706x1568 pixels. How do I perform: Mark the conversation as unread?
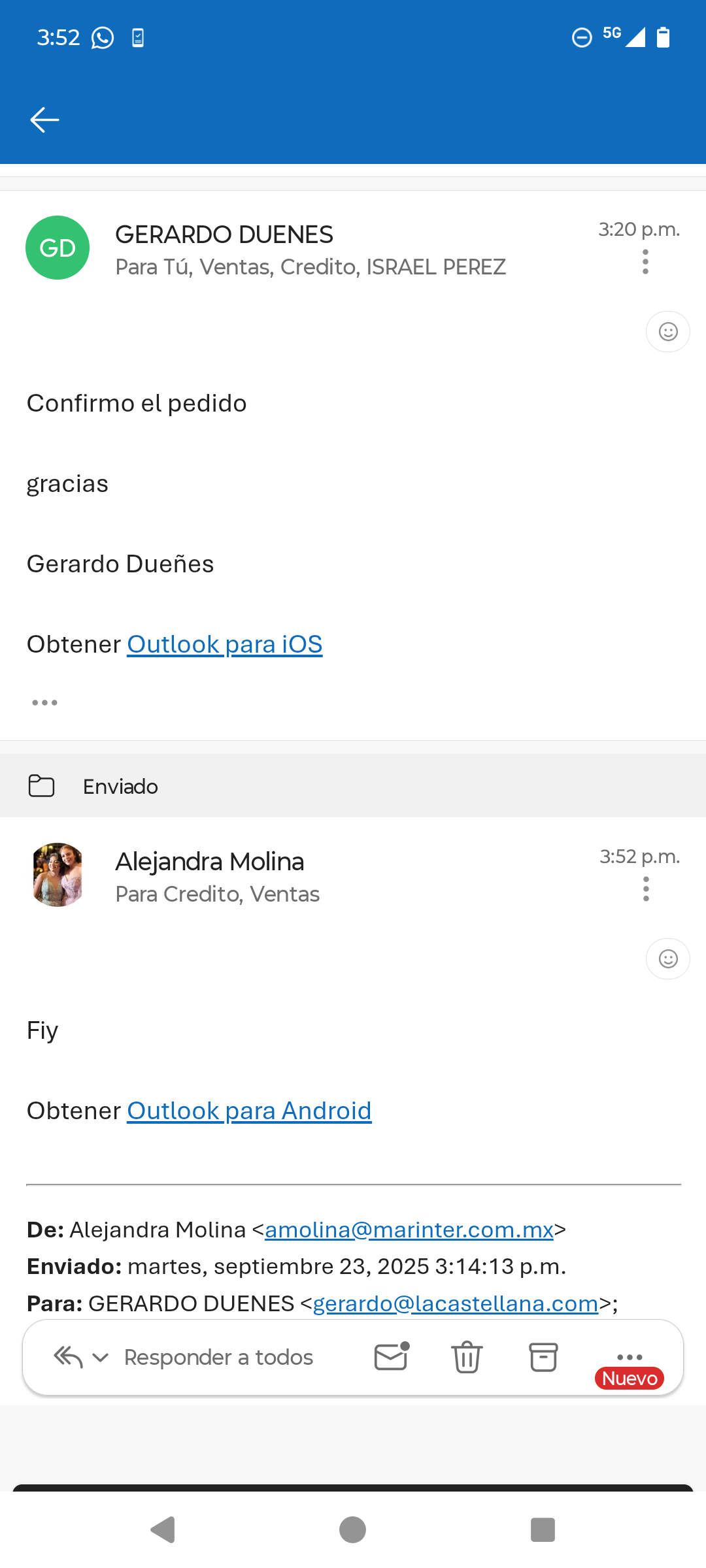point(391,1357)
